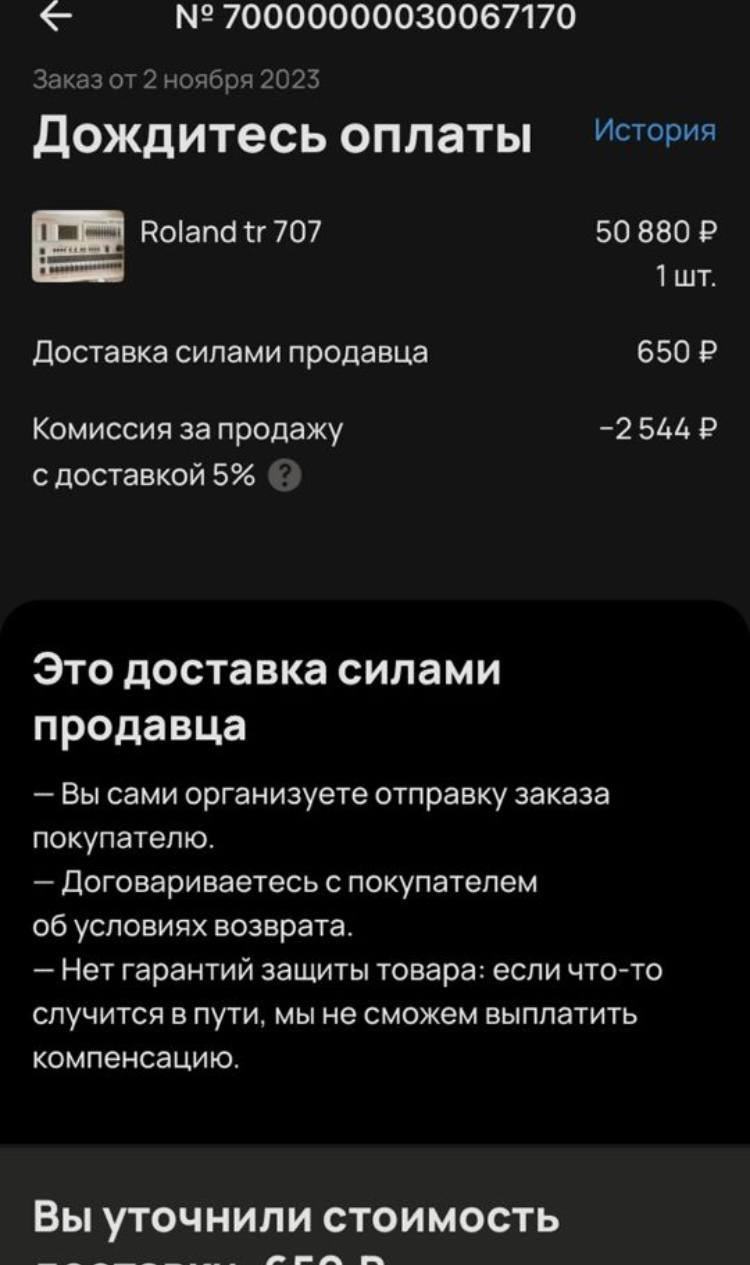
Task: Tap the commission help question mark
Action: point(285,477)
